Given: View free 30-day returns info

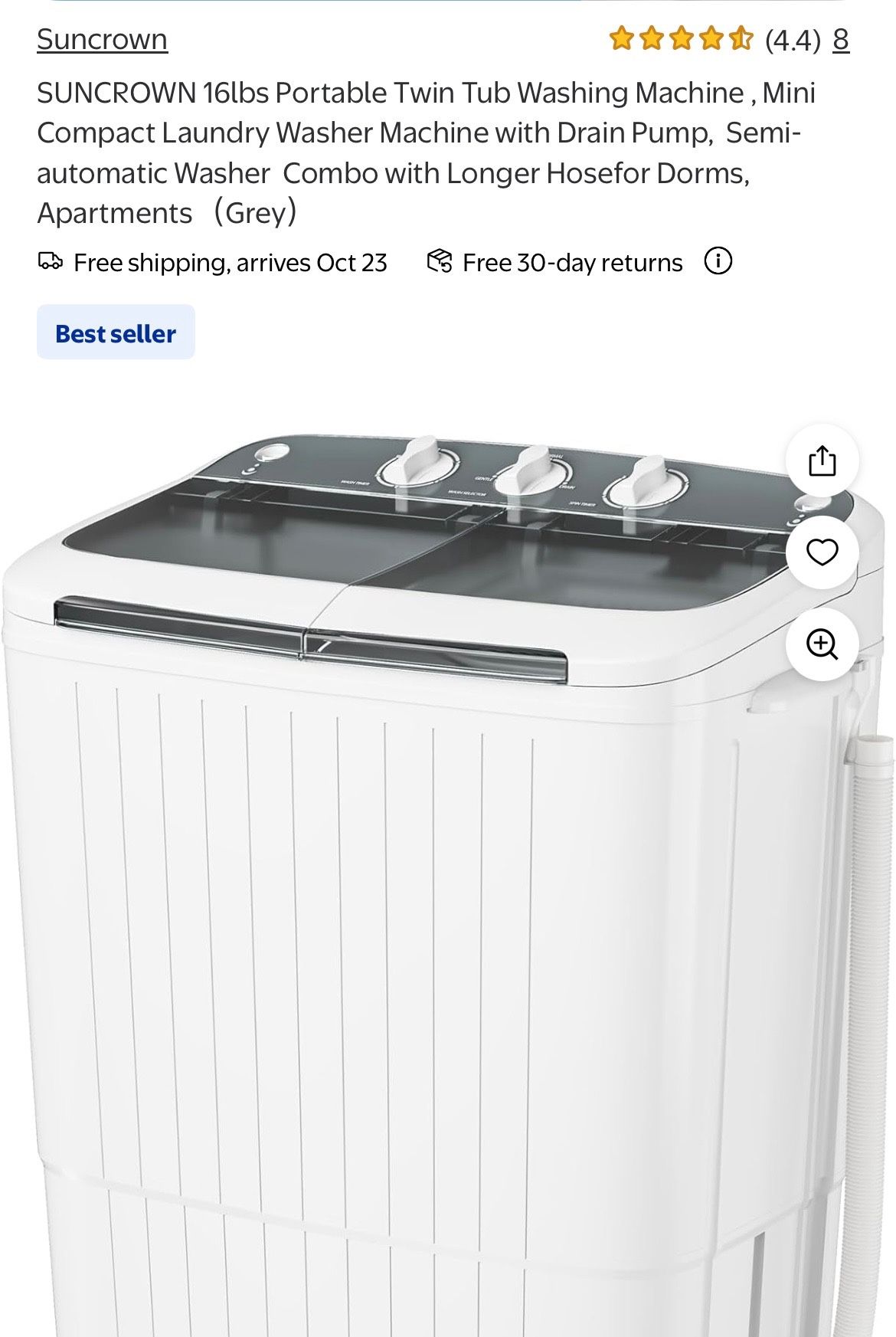Looking at the screenshot, I should [x=718, y=261].
